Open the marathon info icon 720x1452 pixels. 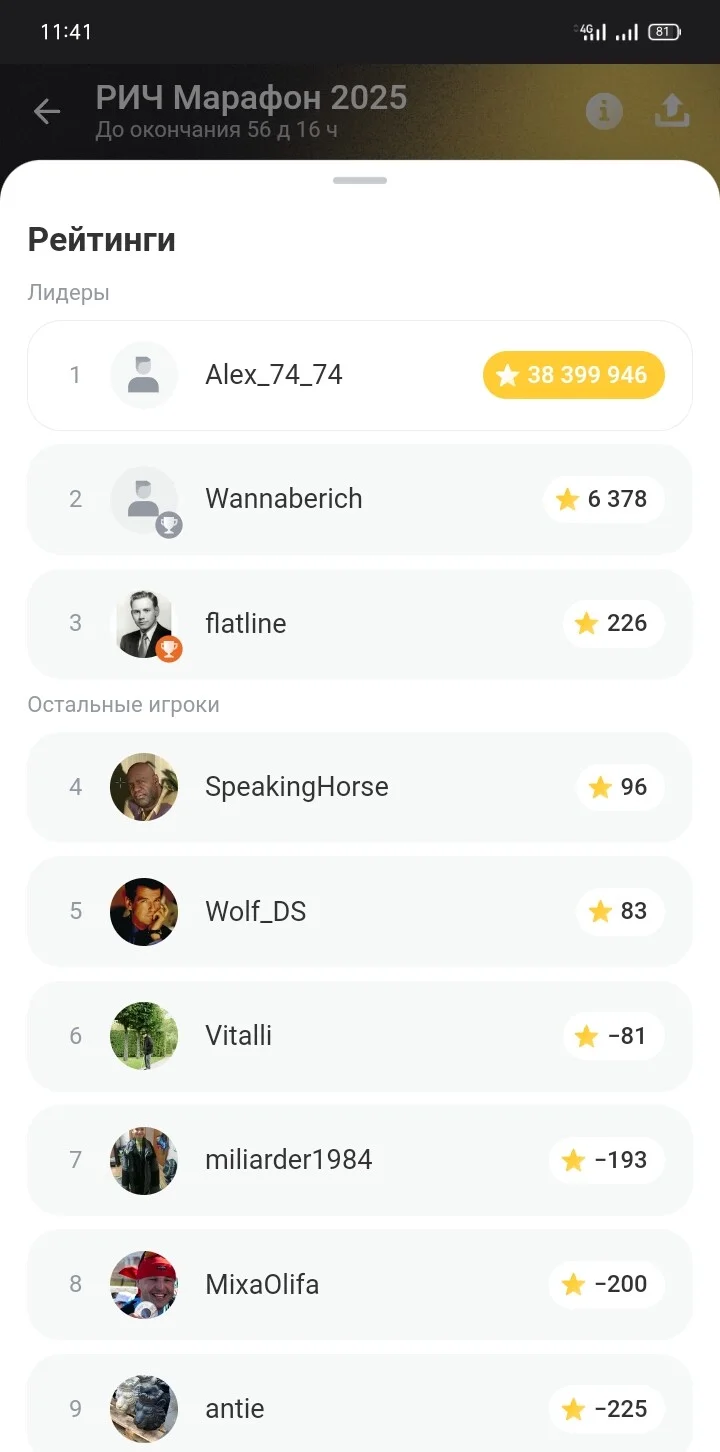(x=604, y=111)
